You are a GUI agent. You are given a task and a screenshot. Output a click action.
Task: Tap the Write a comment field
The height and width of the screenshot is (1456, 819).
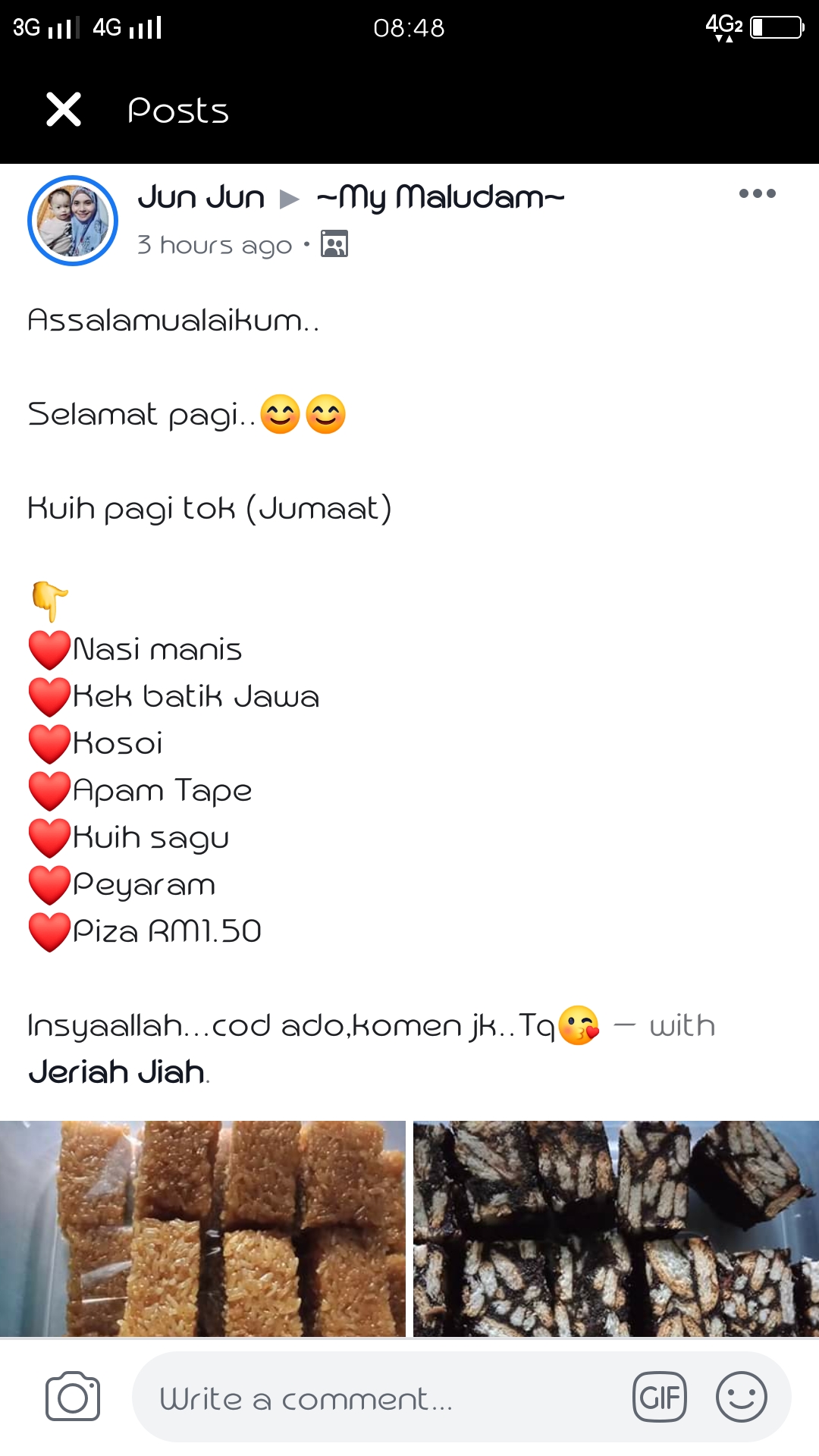(379, 1398)
